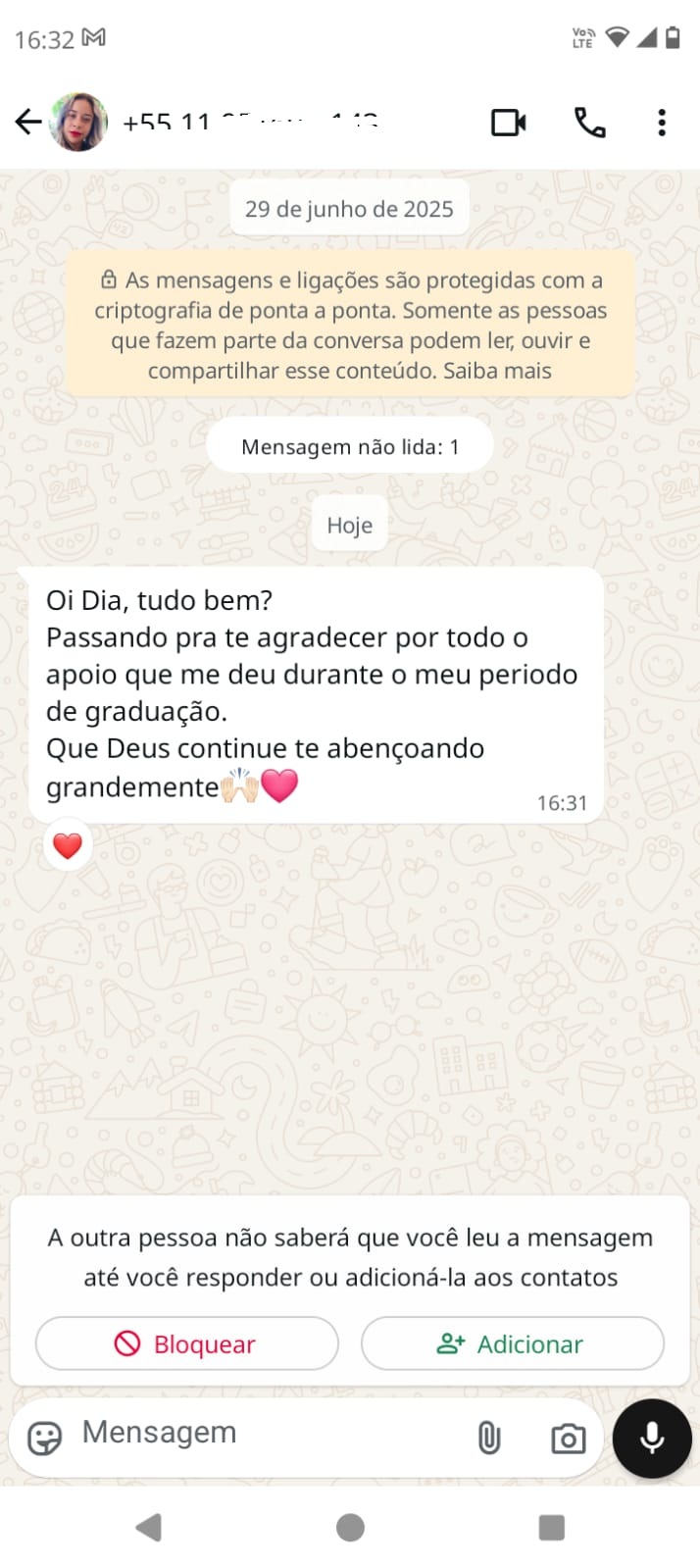Attach a file with the paperclip
The width and height of the screenshot is (700, 1568).
488,1438
